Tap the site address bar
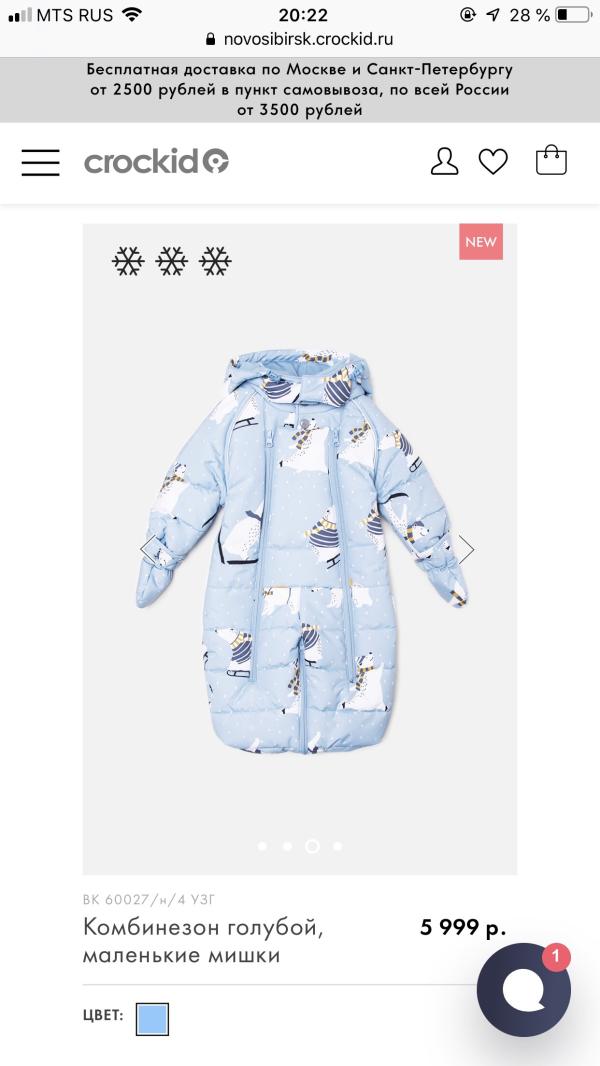600x1066 pixels. click(x=300, y=39)
